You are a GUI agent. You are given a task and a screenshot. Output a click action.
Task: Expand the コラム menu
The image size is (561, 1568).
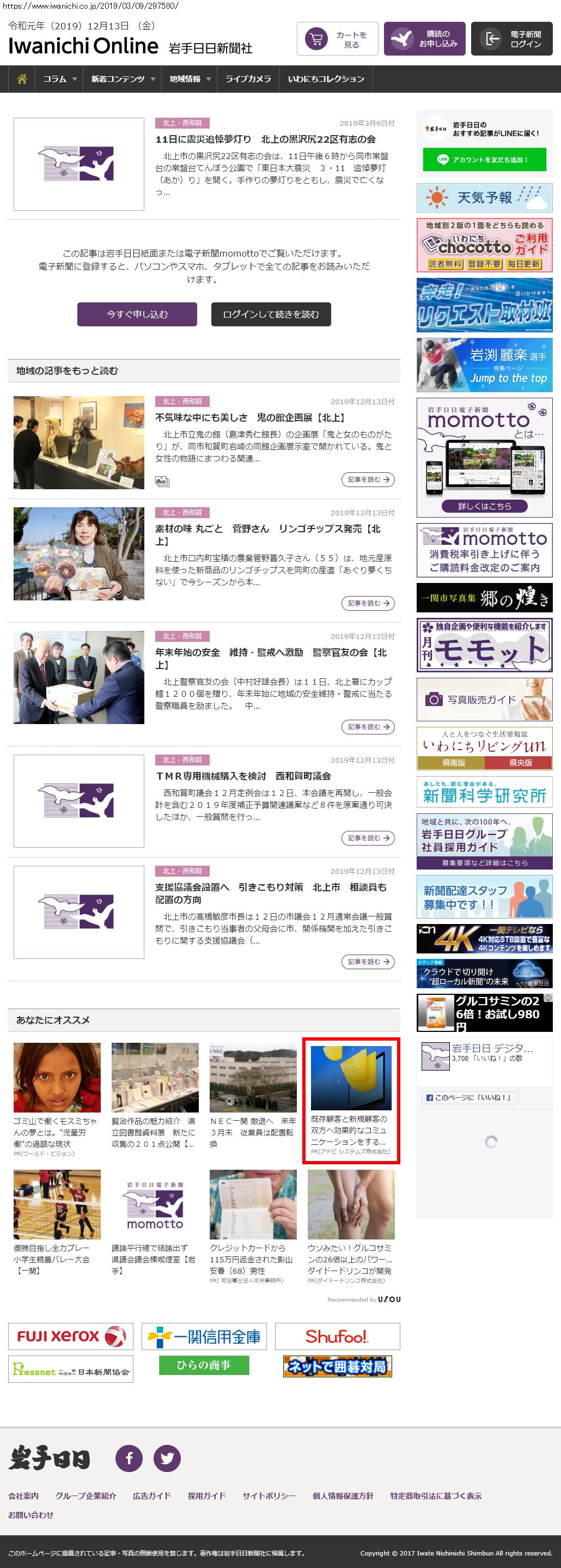[59, 79]
